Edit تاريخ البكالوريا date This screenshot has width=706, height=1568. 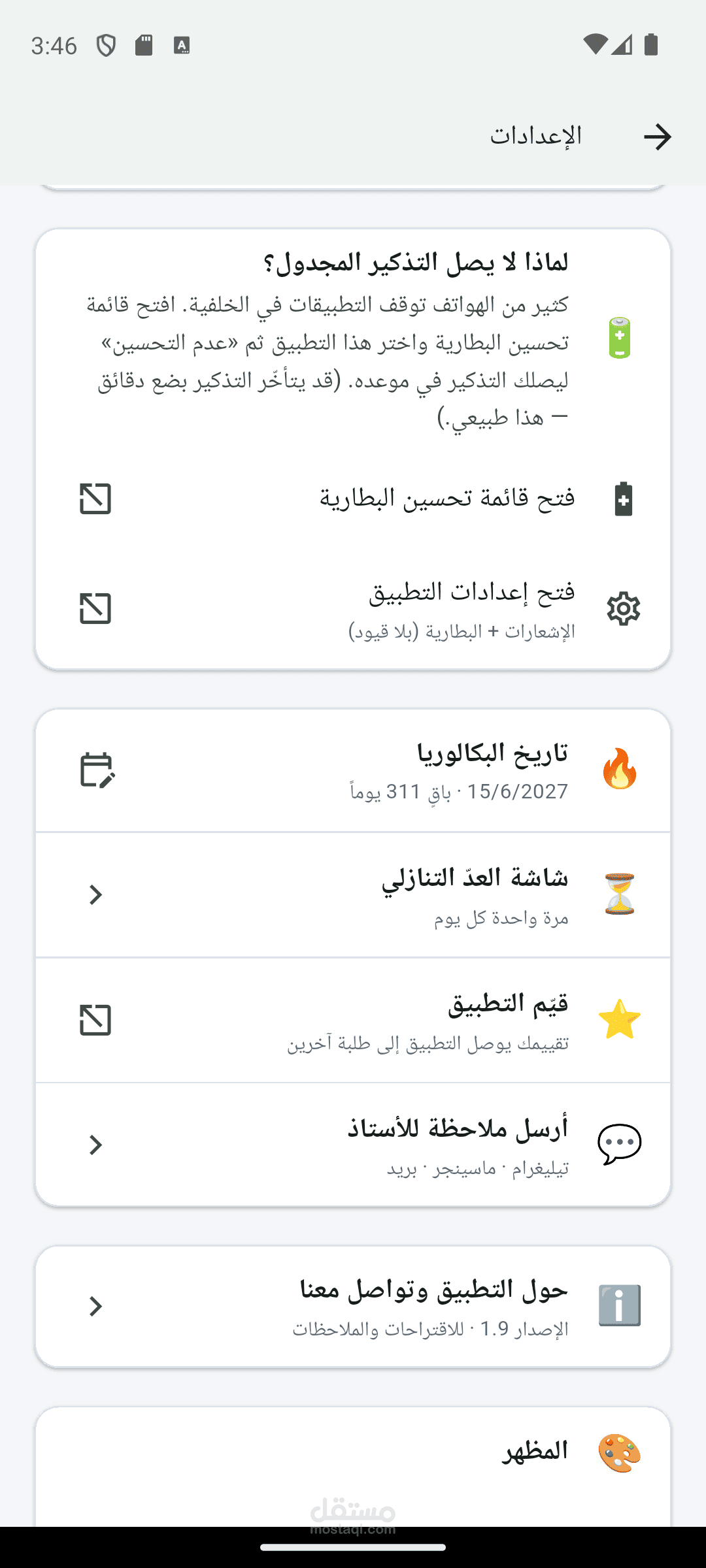pyautogui.click(x=353, y=770)
